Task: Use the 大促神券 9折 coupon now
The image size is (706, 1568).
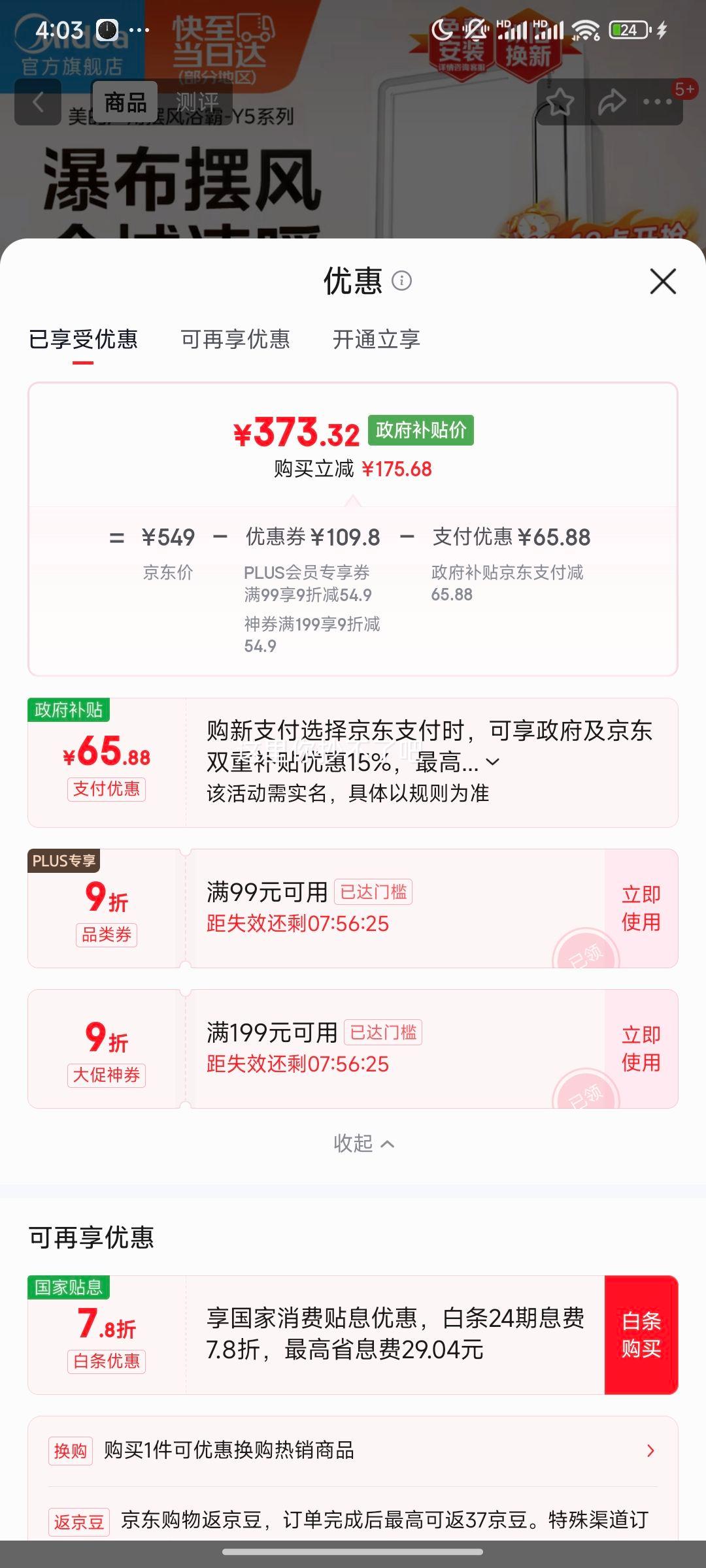Action: tap(641, 1049)
